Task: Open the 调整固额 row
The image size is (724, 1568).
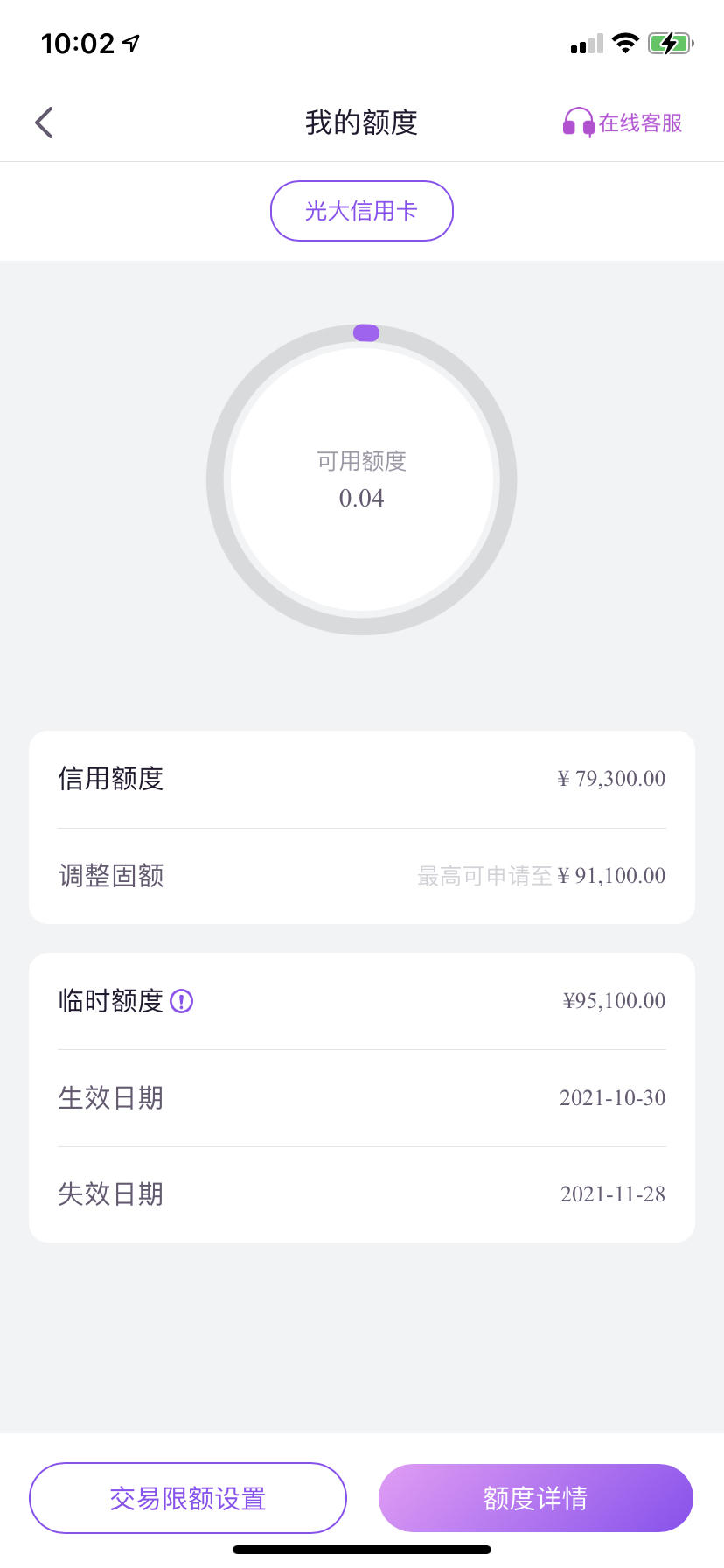Action: coord(362,876)
